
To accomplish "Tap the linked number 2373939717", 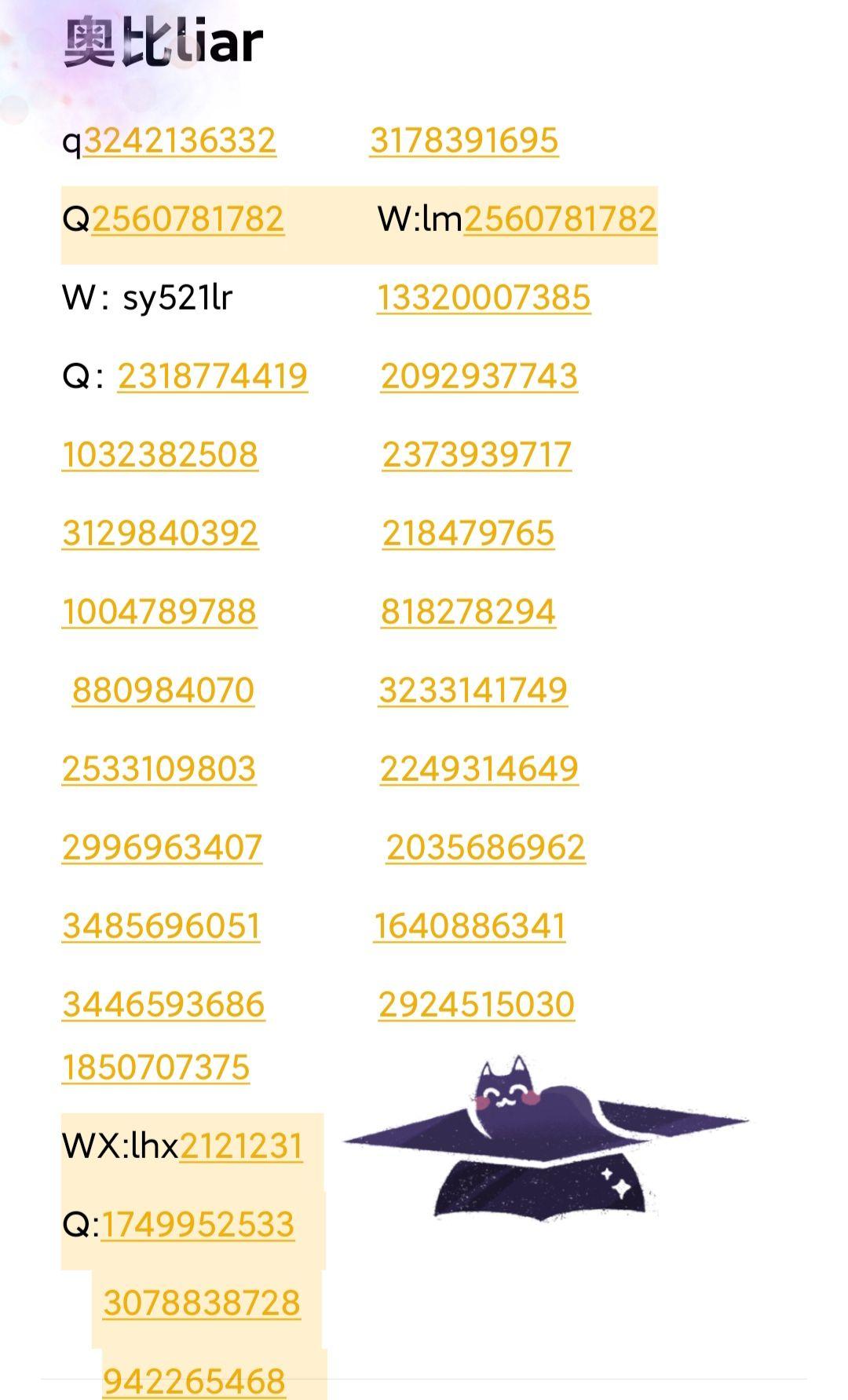I will pos(477,455).
